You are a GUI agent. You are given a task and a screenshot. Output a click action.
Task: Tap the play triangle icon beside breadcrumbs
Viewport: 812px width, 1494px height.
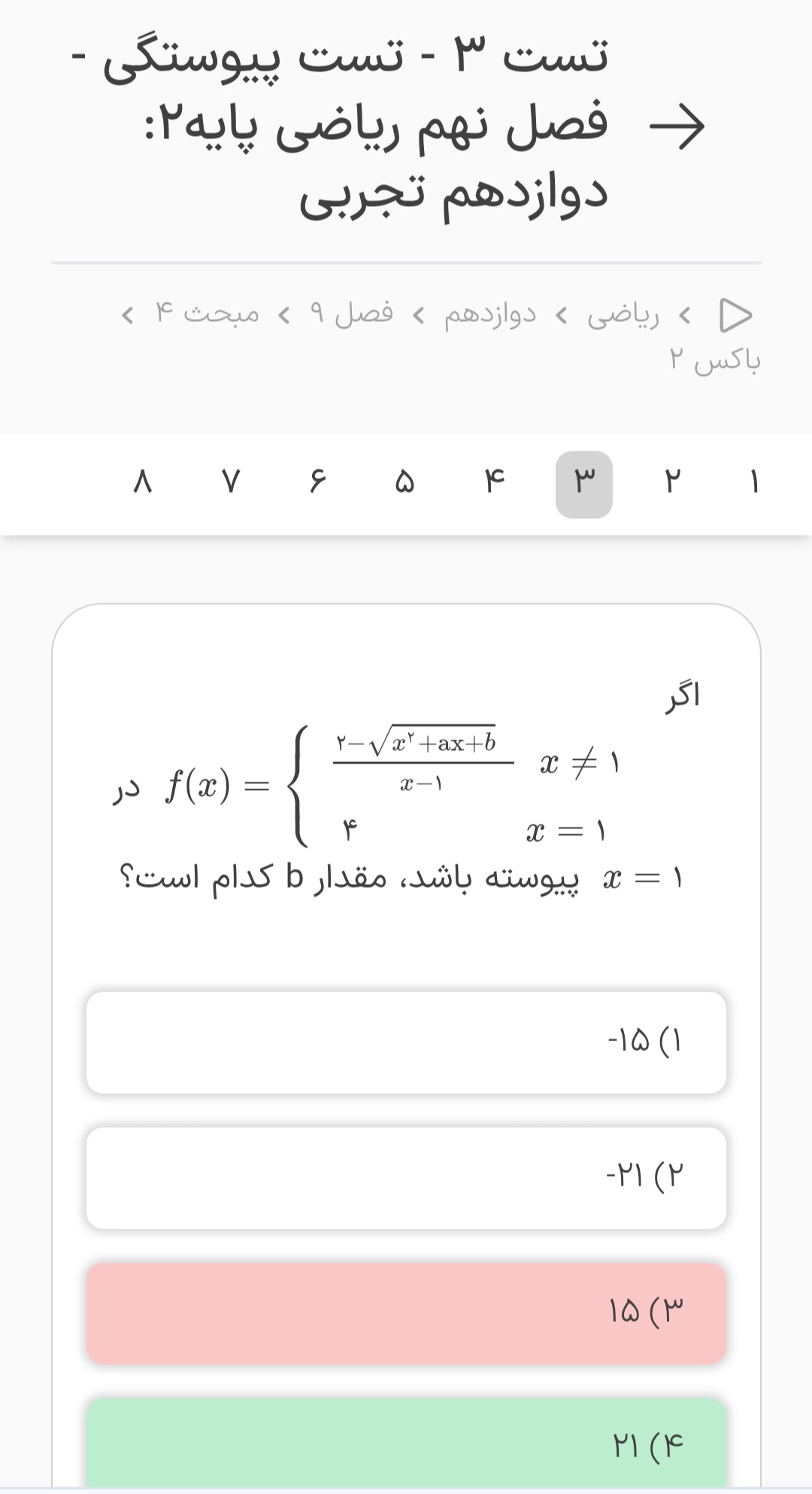pyautogui.click(x=735, y=315)
